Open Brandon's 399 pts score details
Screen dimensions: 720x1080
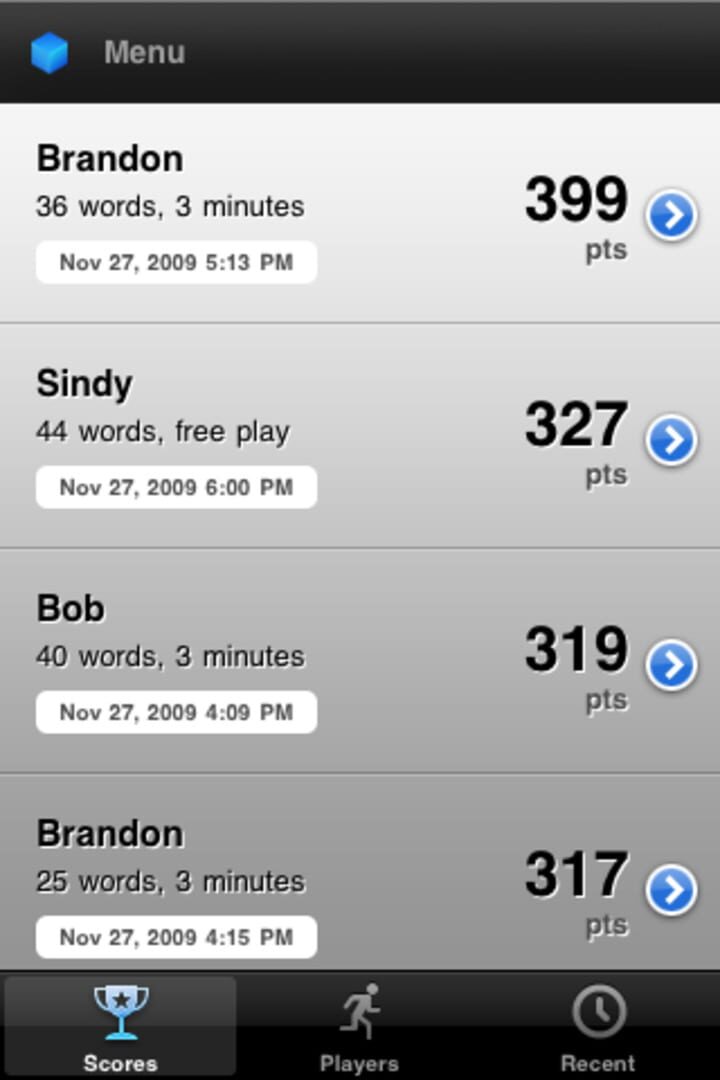coord(671,214)
